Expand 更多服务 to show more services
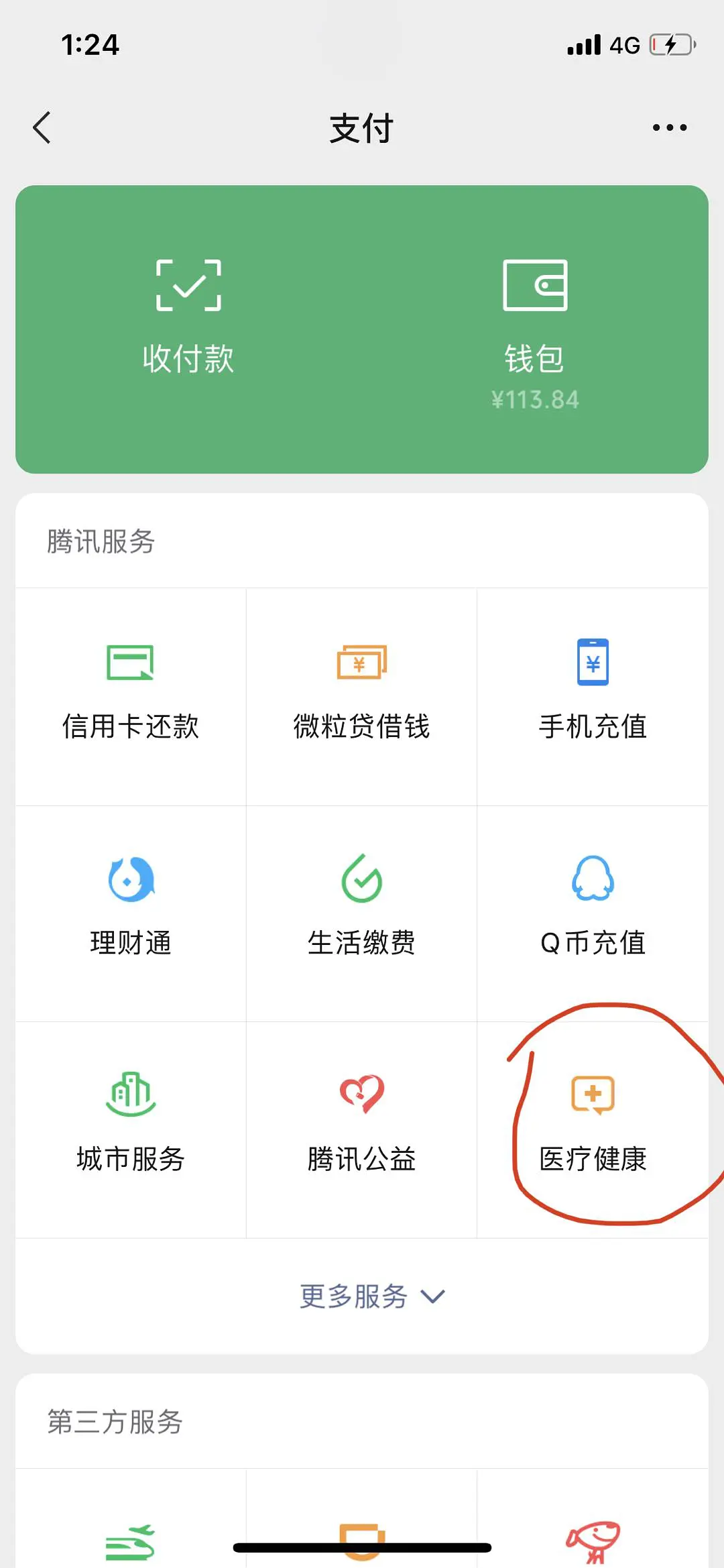724x1568 pixels. (371, 1296)
